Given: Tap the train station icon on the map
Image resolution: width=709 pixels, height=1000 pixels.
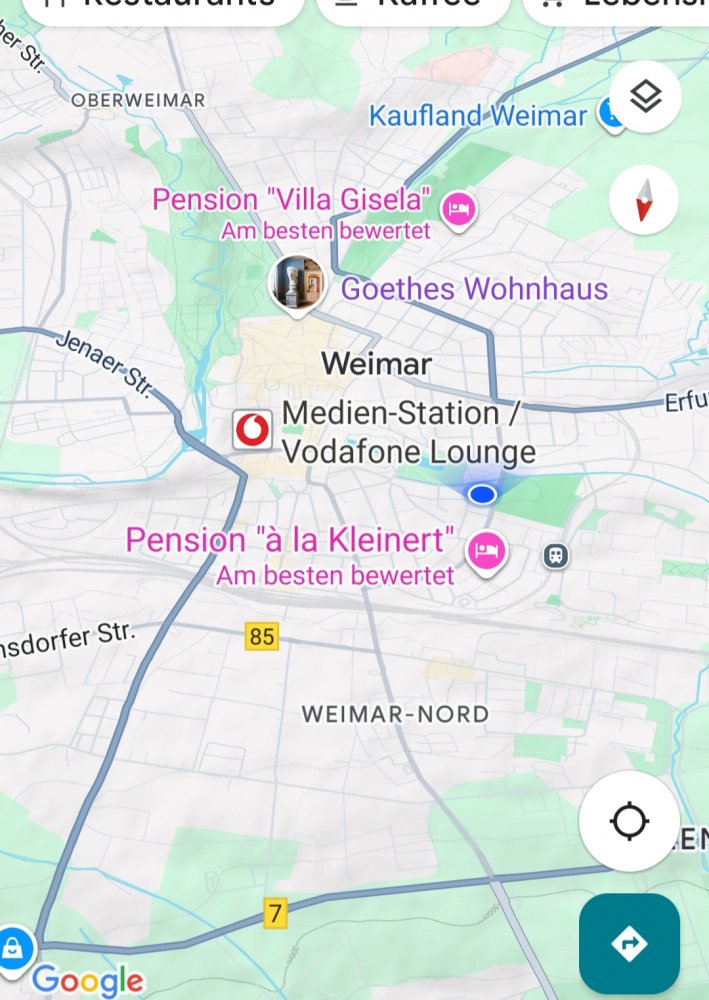Looking at the screenshot, I should tap(556, 555).
